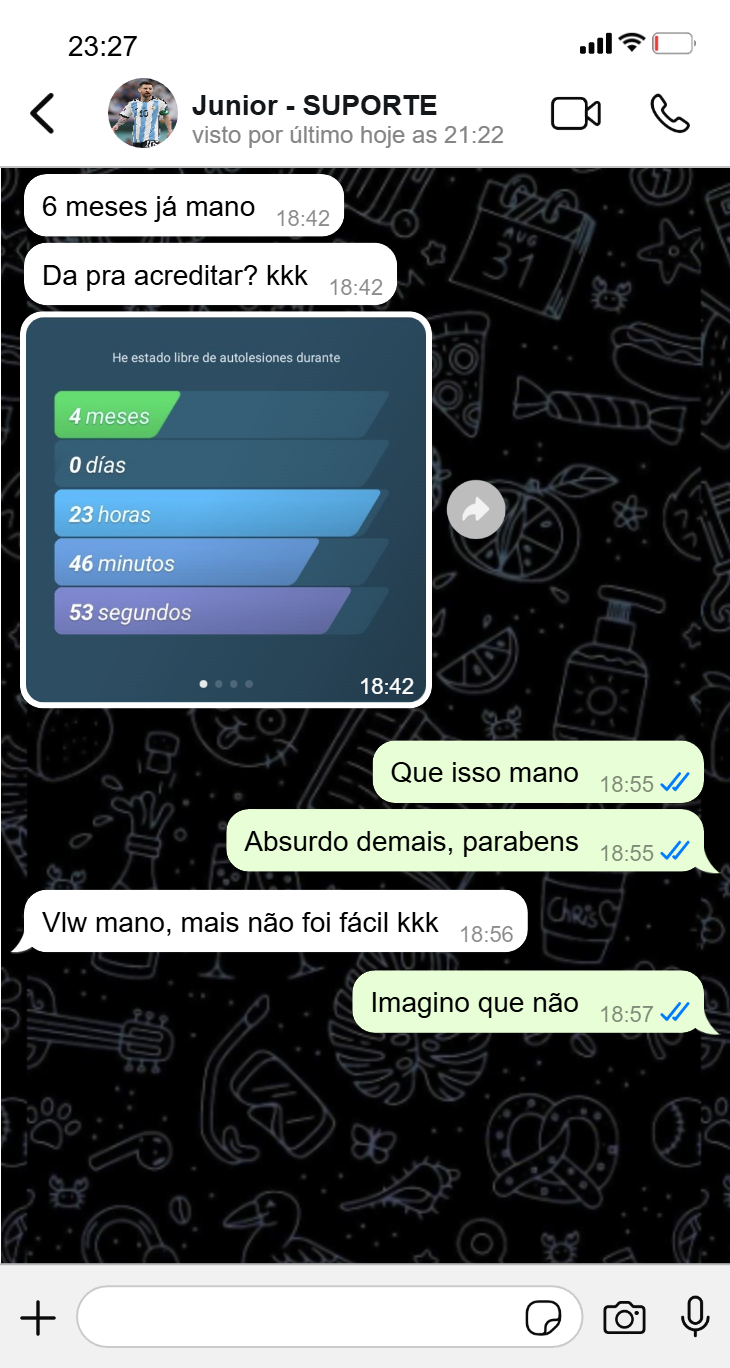Open the attachment plus menu
This screenshot has width=730, height=1368.
[x=38, y=1318]
